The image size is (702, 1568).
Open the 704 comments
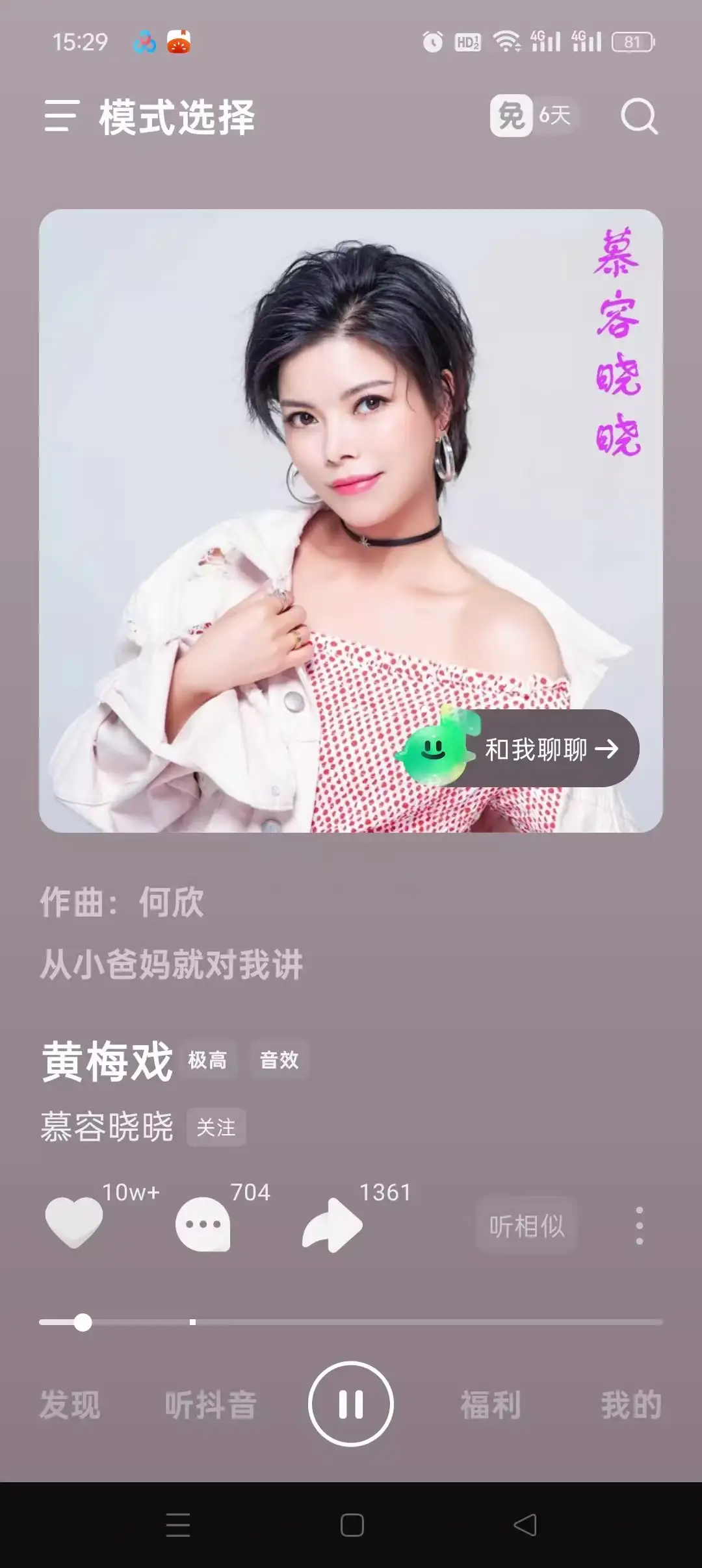[x=203, y=1224]
